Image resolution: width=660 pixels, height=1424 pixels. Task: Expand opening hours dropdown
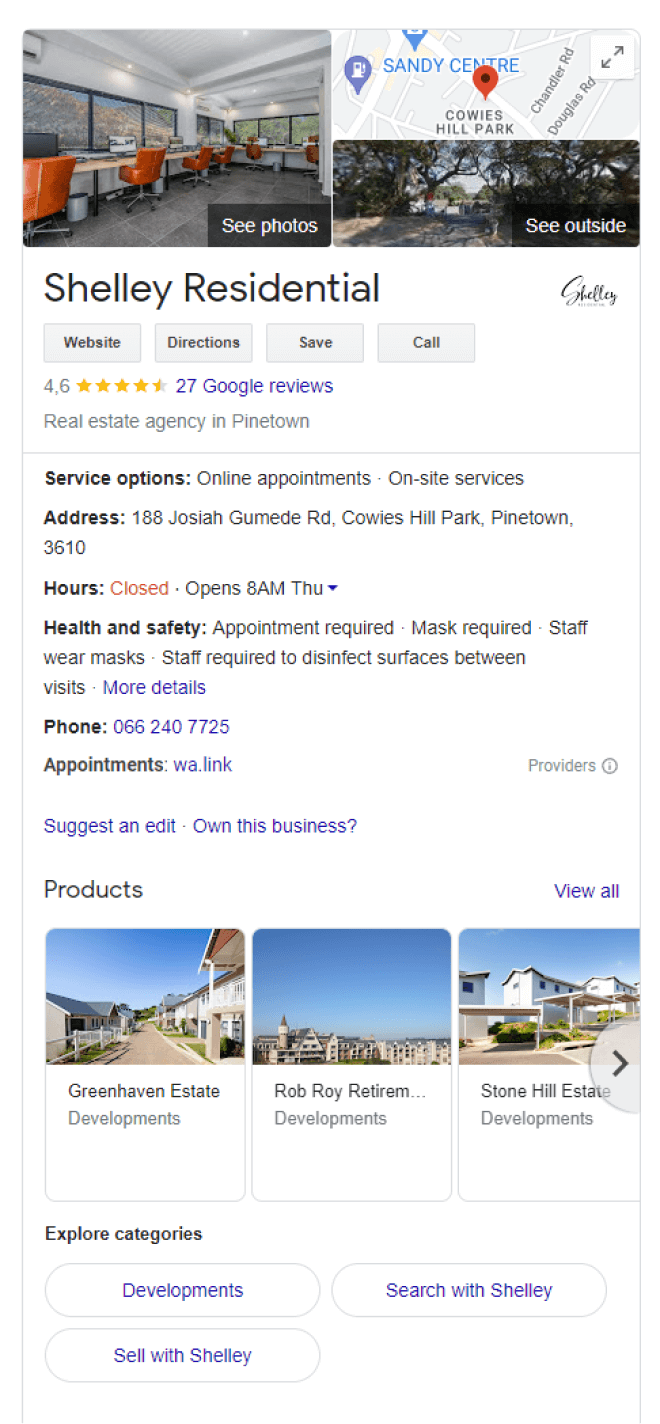click(x=333, y=588)
